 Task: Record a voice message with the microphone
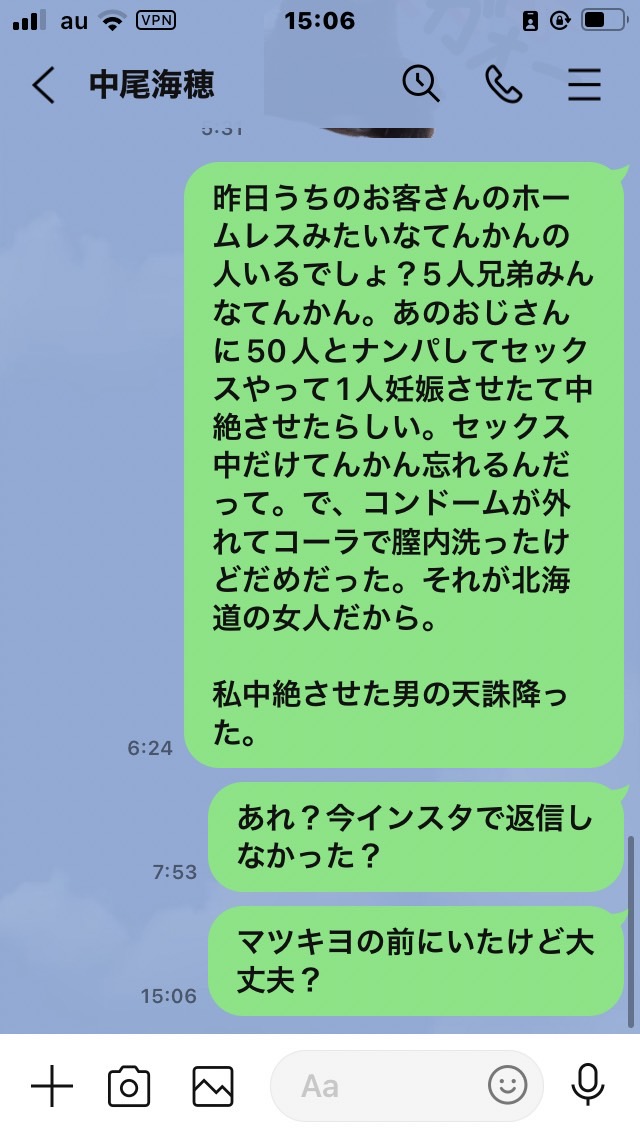click(x=588, y=1085)
